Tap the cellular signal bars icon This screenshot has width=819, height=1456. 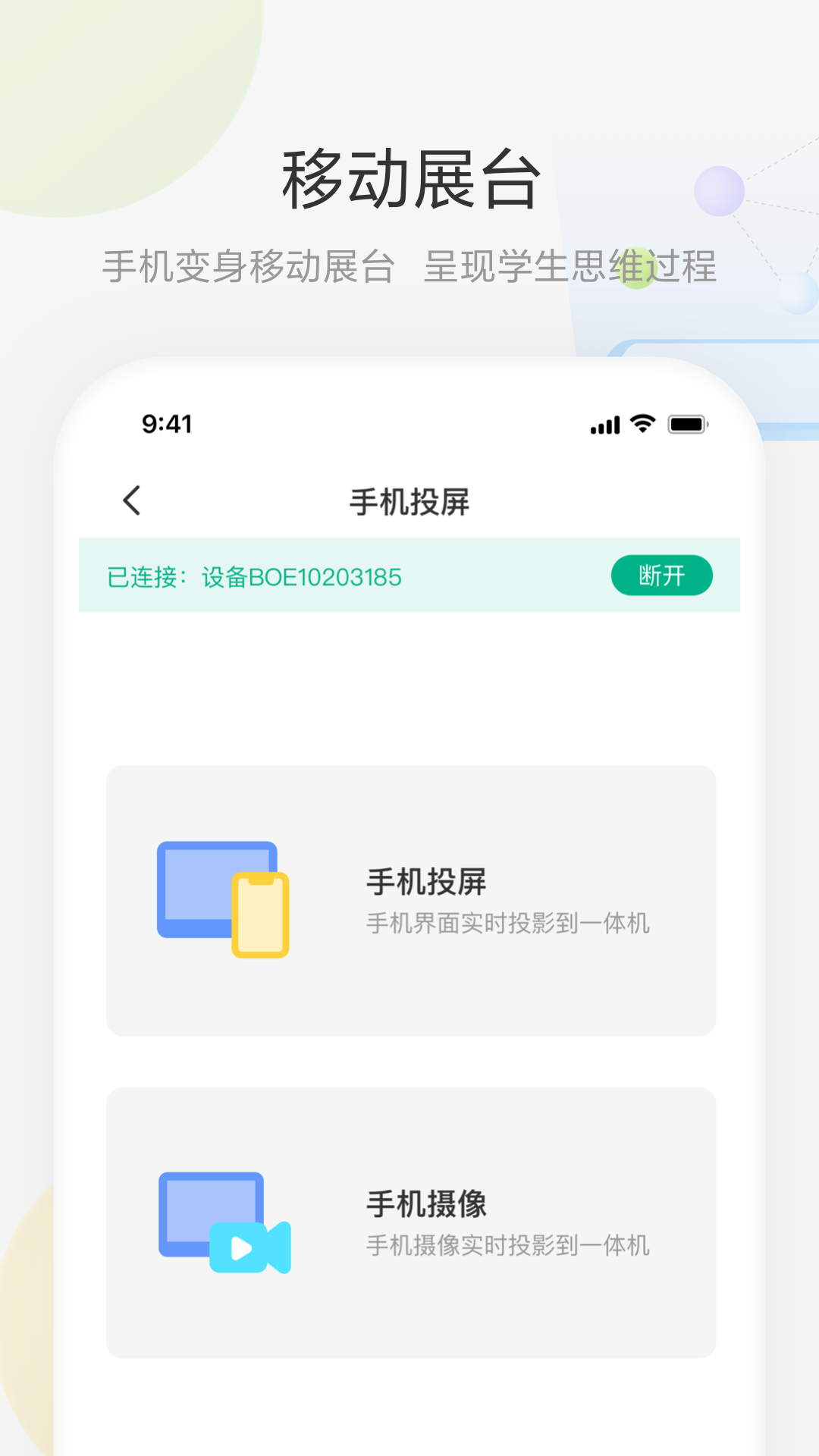[603, 425]
